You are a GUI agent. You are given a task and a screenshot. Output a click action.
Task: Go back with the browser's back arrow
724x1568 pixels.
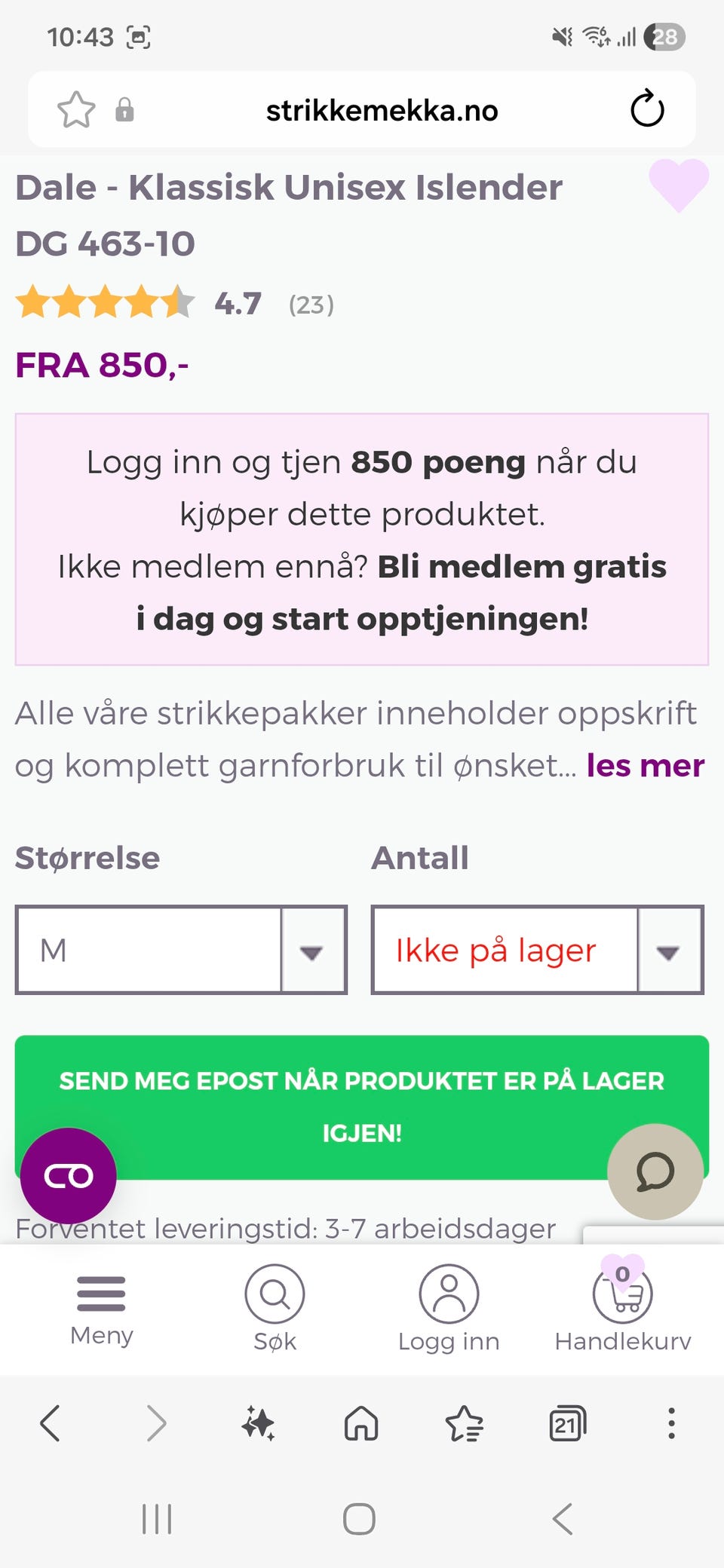[50, 1423]
